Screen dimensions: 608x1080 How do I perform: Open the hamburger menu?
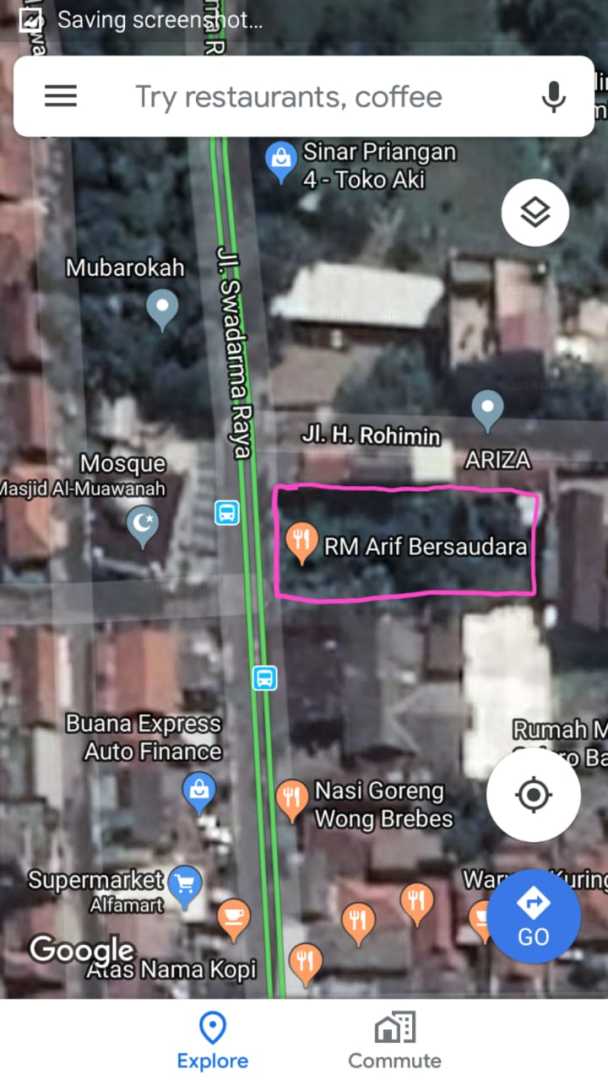60,96
